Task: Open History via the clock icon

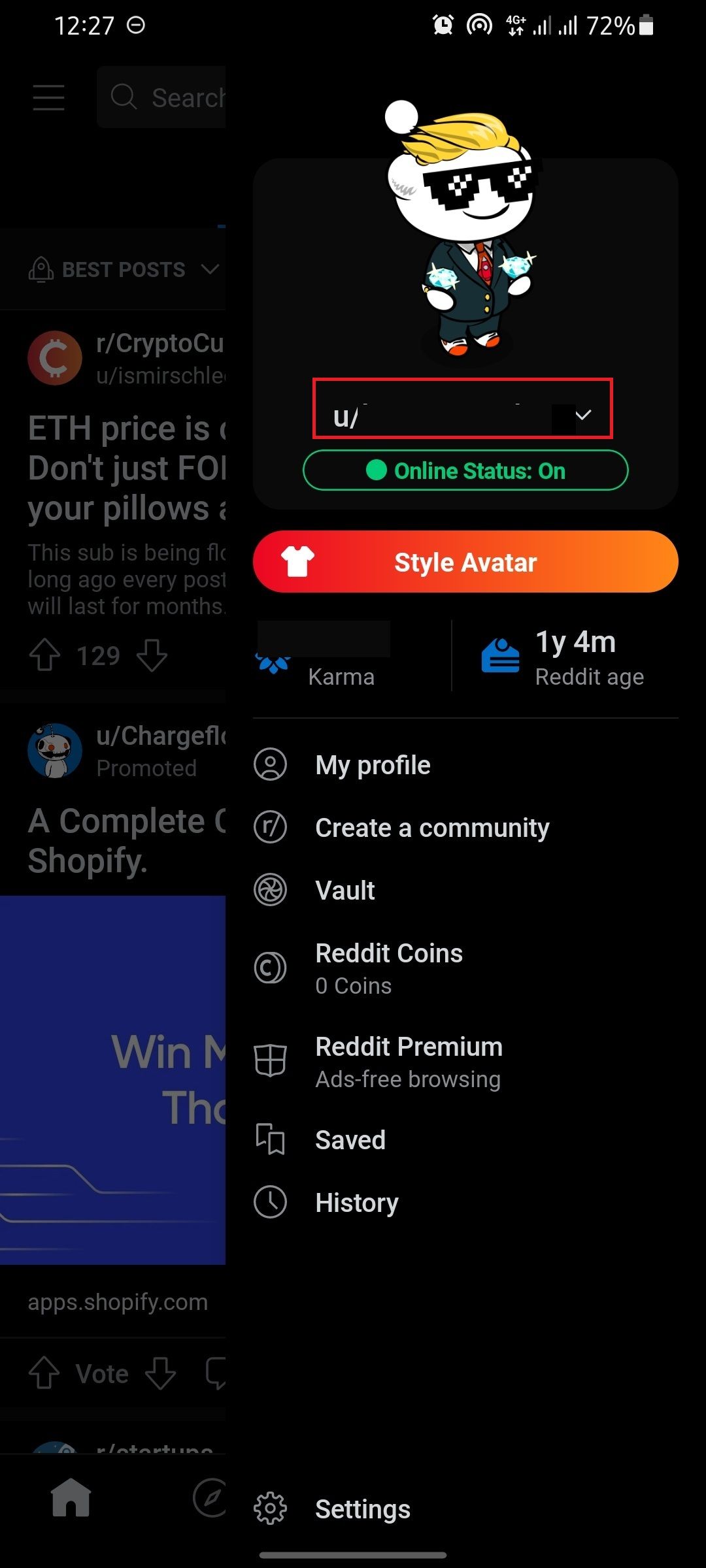Action: (271, 1202)
